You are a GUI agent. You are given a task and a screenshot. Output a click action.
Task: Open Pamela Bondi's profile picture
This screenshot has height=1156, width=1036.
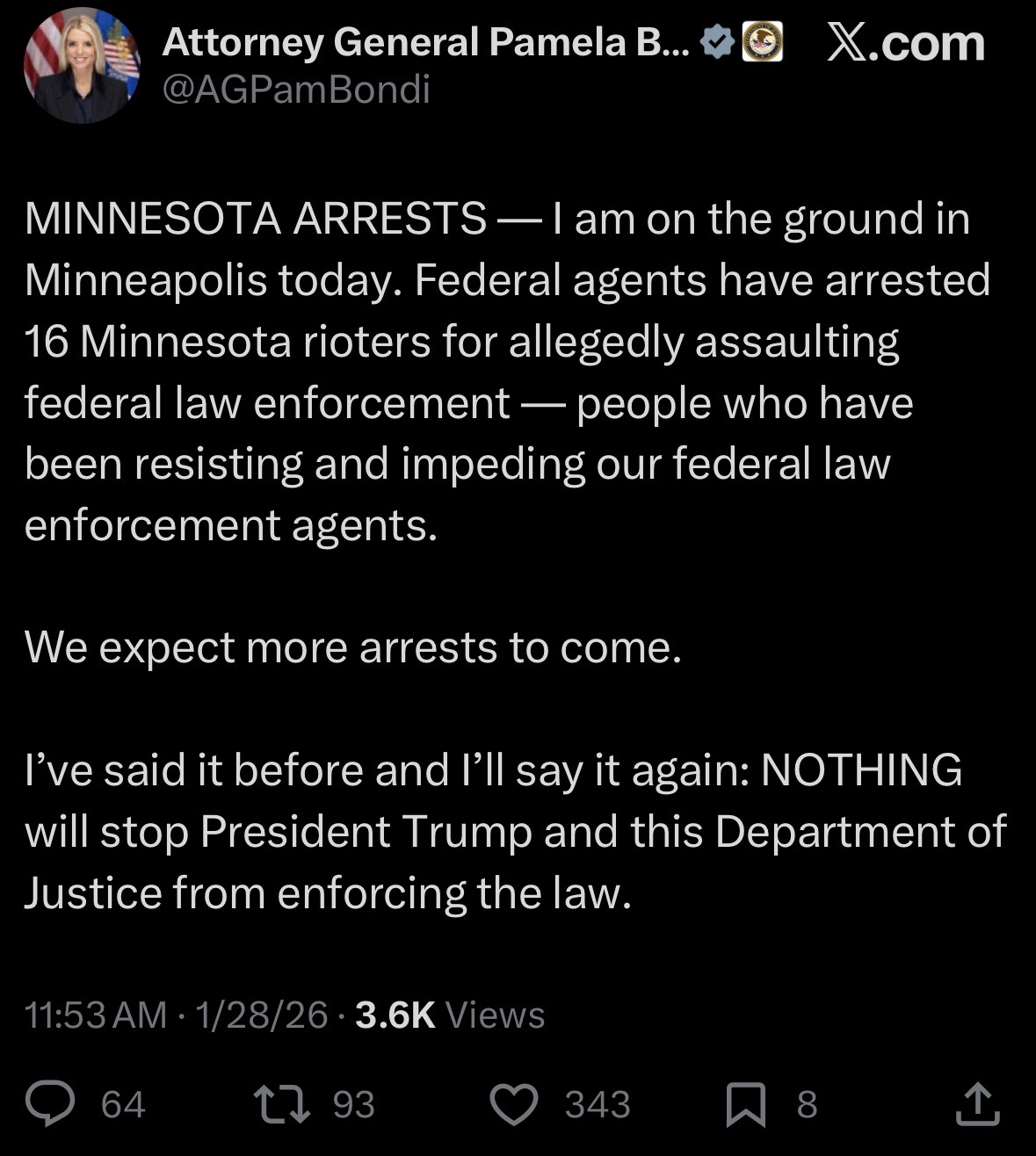81,66
